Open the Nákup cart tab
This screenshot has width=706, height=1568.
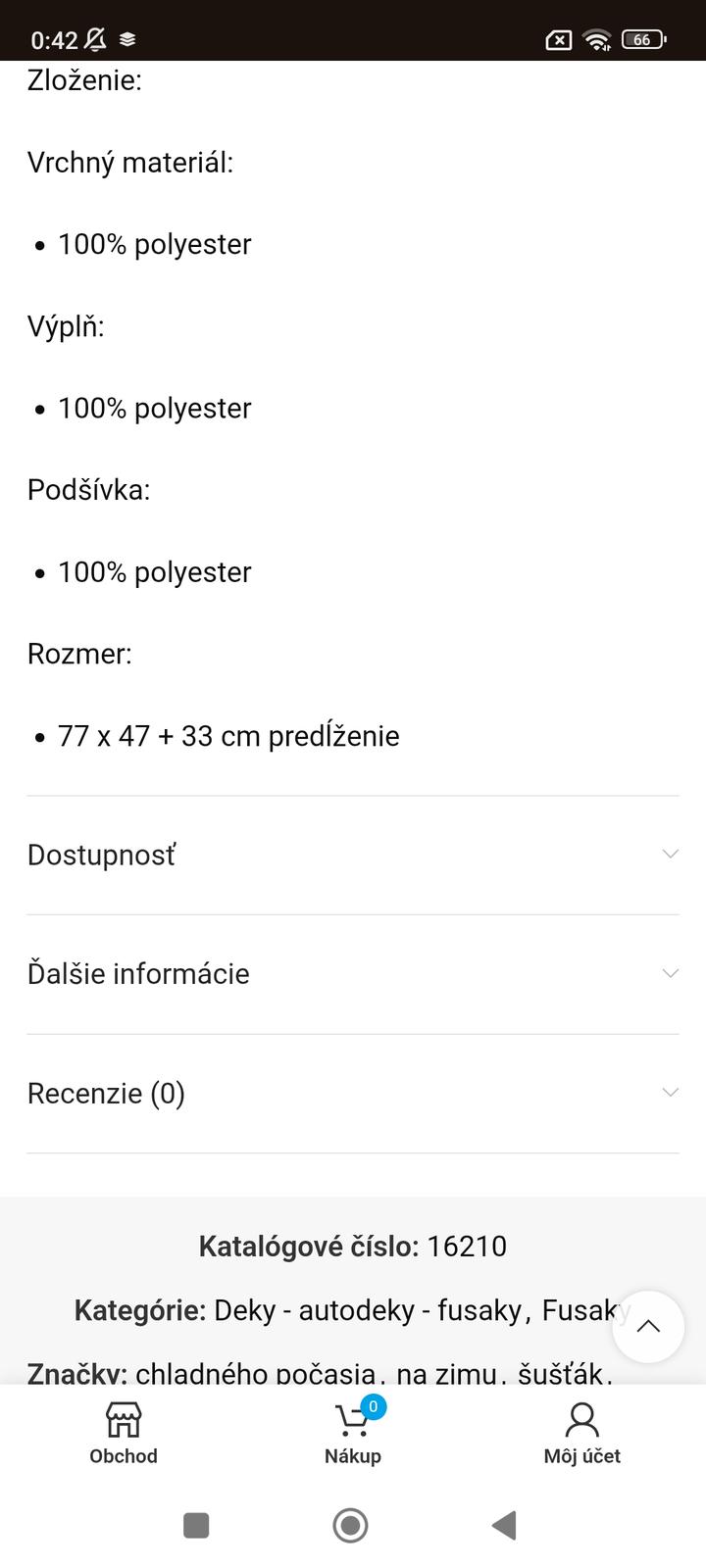[353, 1433]
